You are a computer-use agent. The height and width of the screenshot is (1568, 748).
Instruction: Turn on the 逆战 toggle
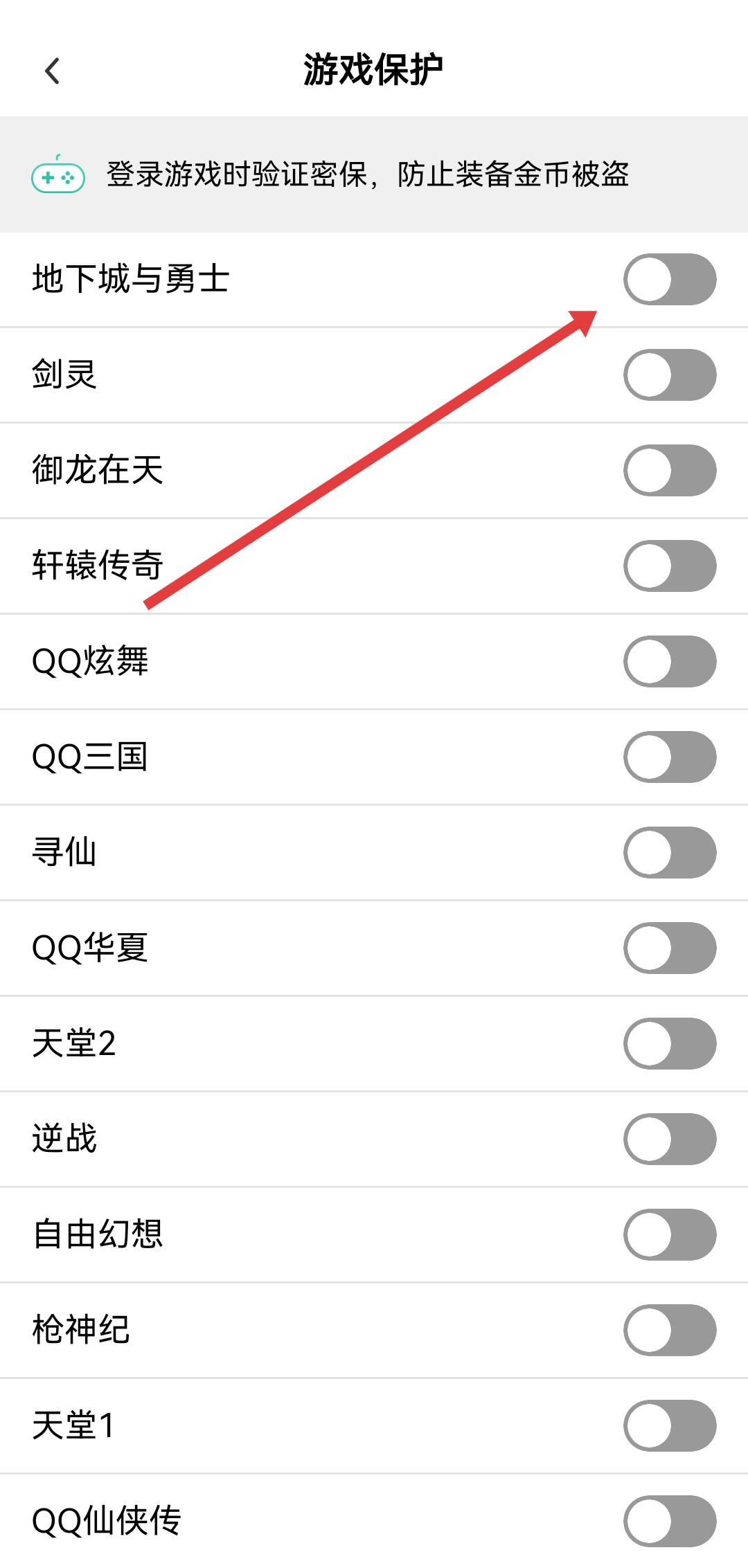tap(669, 1139)
